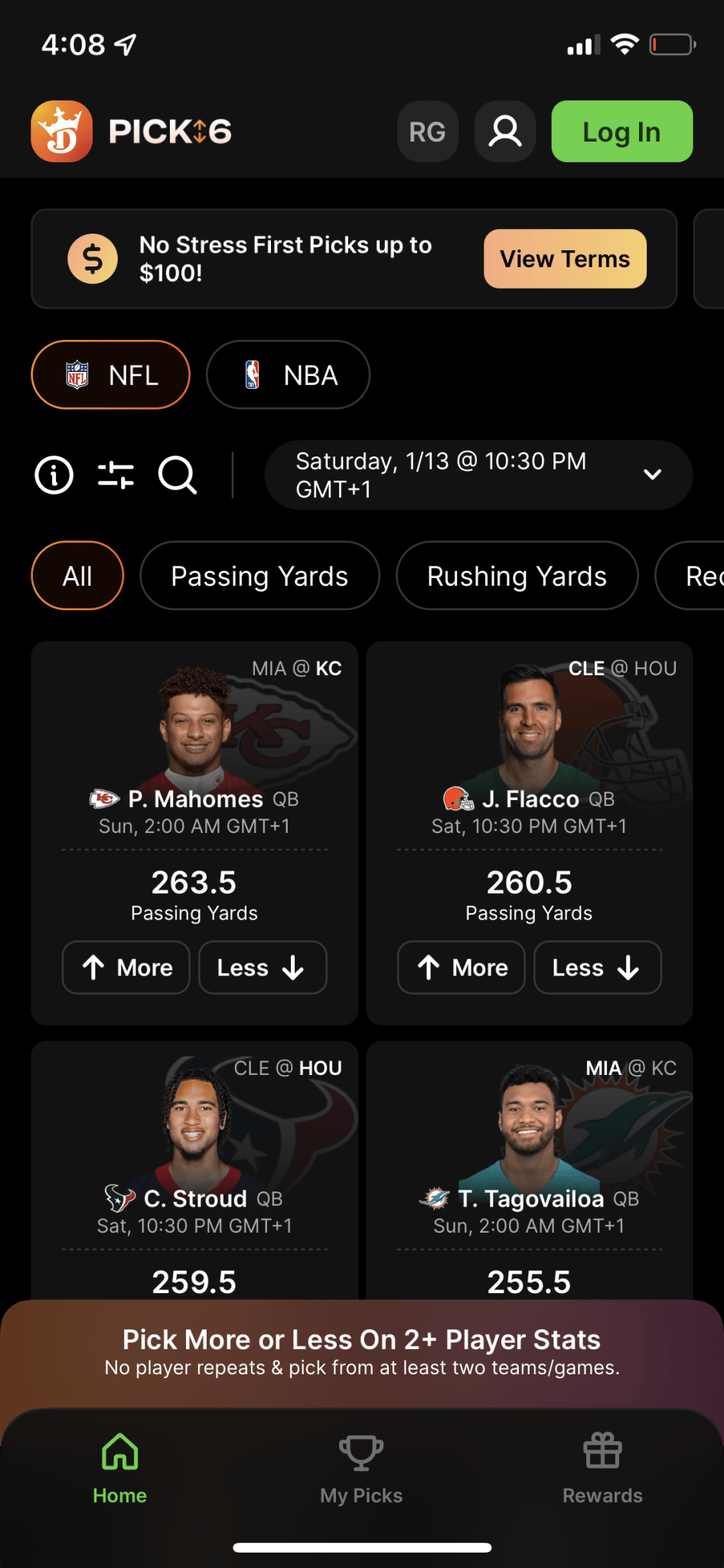Image resolution: width=724 pixels, height=1568 pixels.
Task: Click the dollar coin promo icon
Action: (x=92, y=259)
